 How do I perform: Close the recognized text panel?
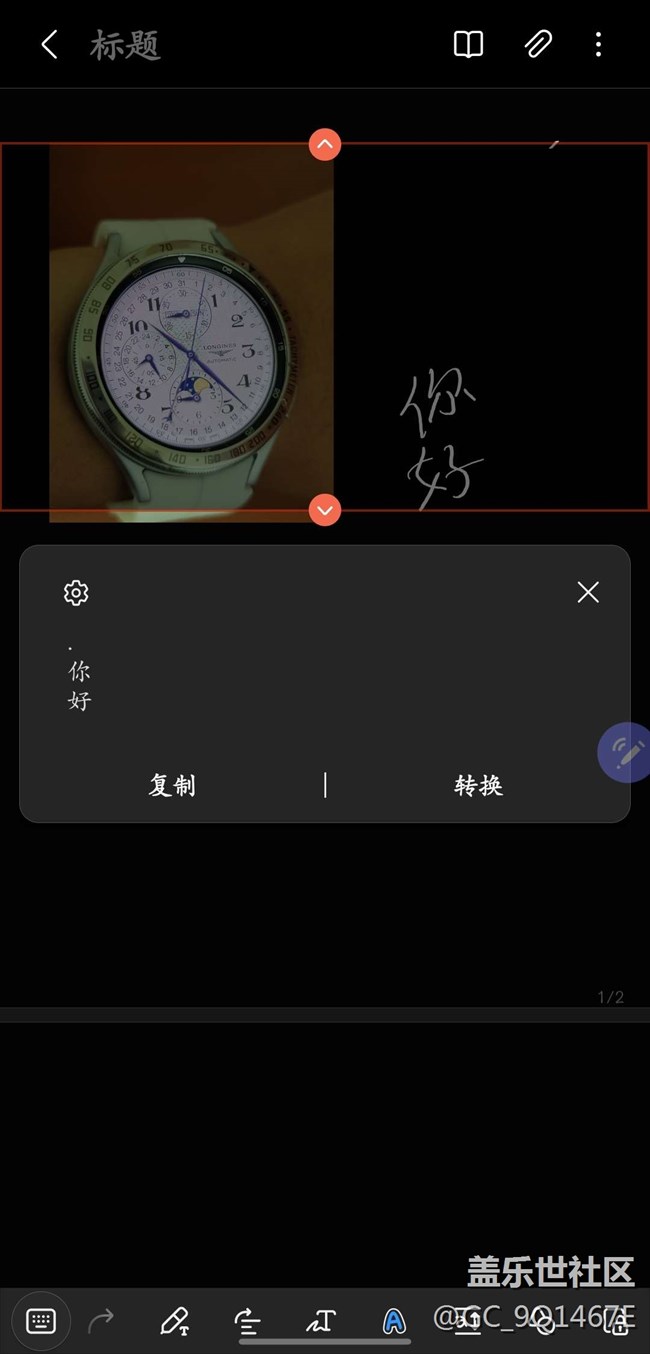tap(588, 592)
